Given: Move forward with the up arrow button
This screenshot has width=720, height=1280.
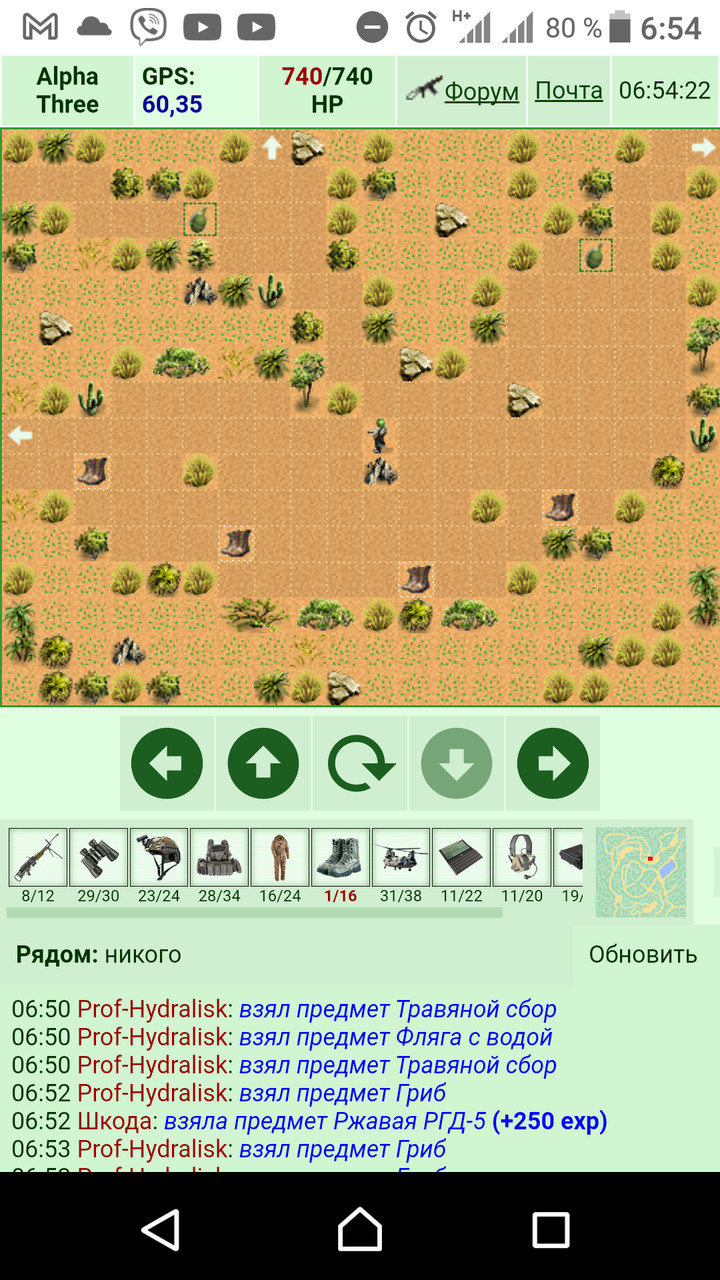Looking at the screenshot, I should point(263,763).
